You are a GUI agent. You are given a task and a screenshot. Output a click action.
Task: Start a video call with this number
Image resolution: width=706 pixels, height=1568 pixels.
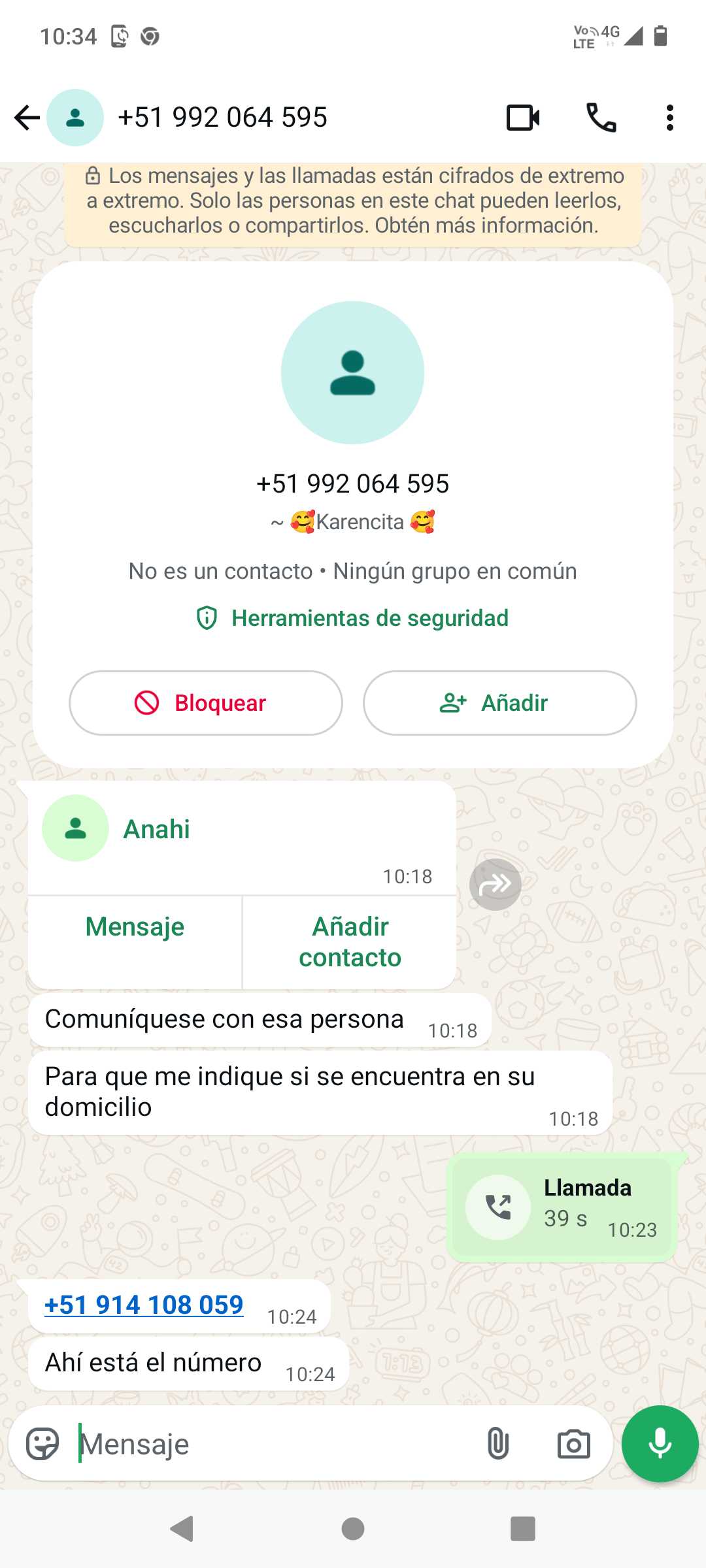523,118
